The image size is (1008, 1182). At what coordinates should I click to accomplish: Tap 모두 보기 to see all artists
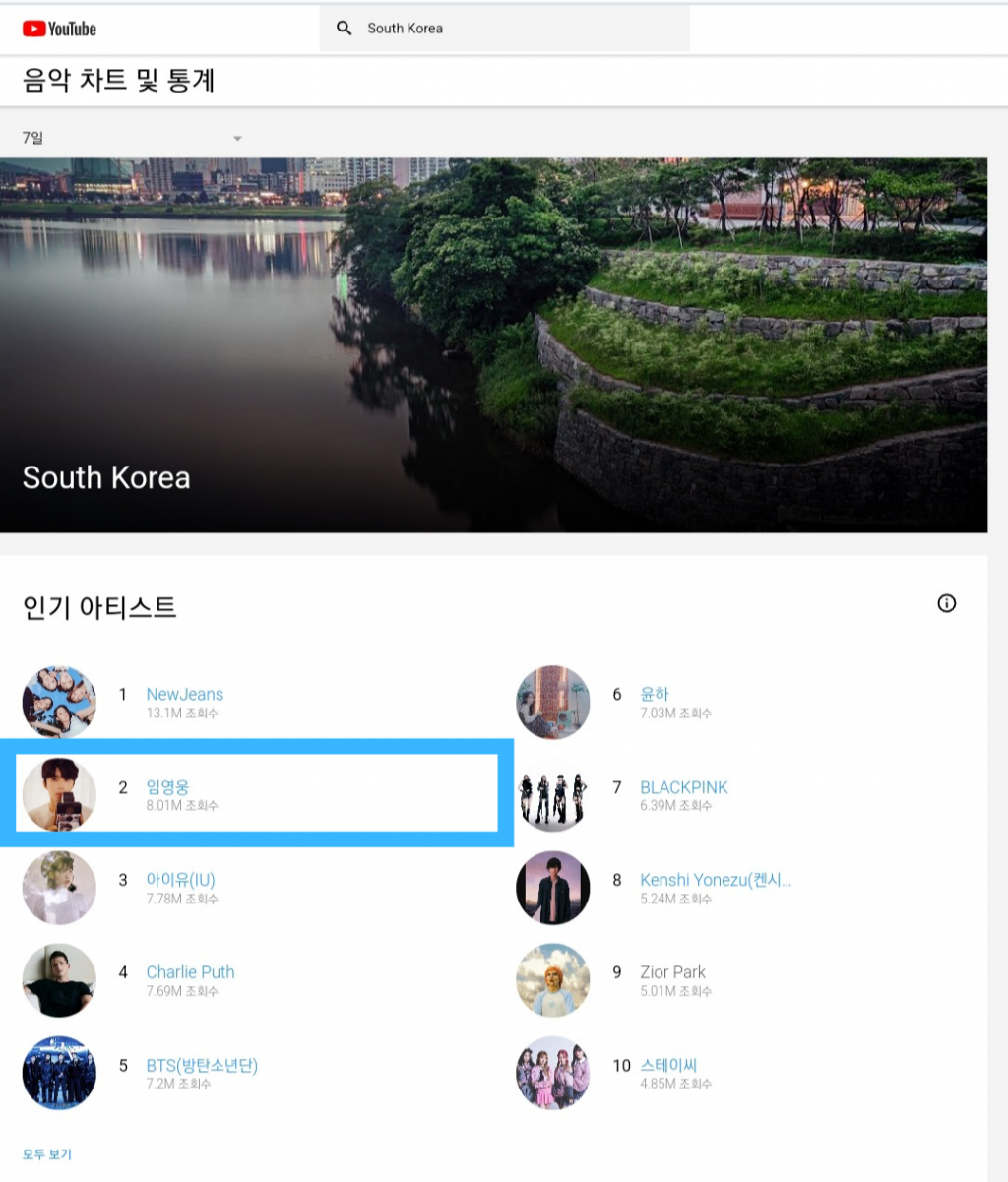(x=47, y=1153)
